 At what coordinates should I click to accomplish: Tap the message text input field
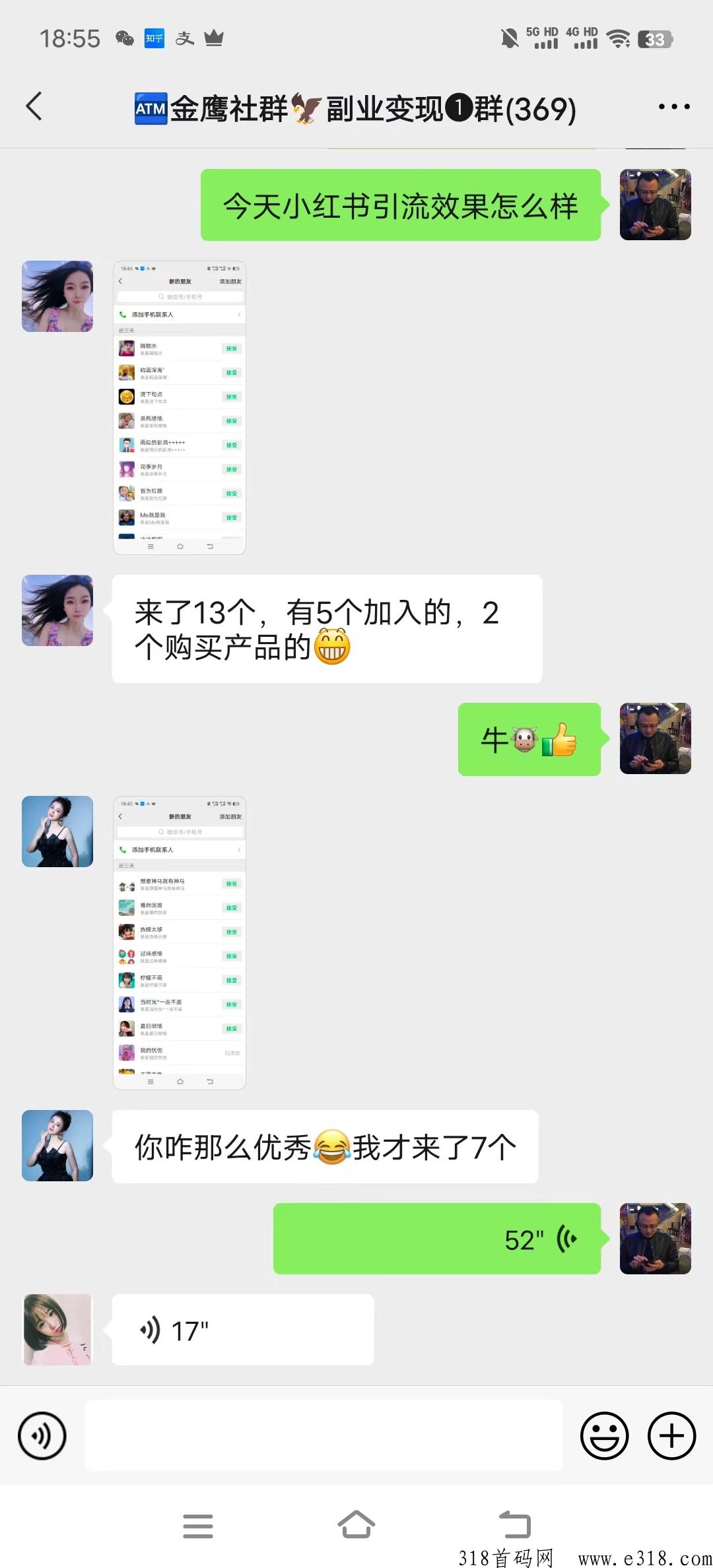323,1435
